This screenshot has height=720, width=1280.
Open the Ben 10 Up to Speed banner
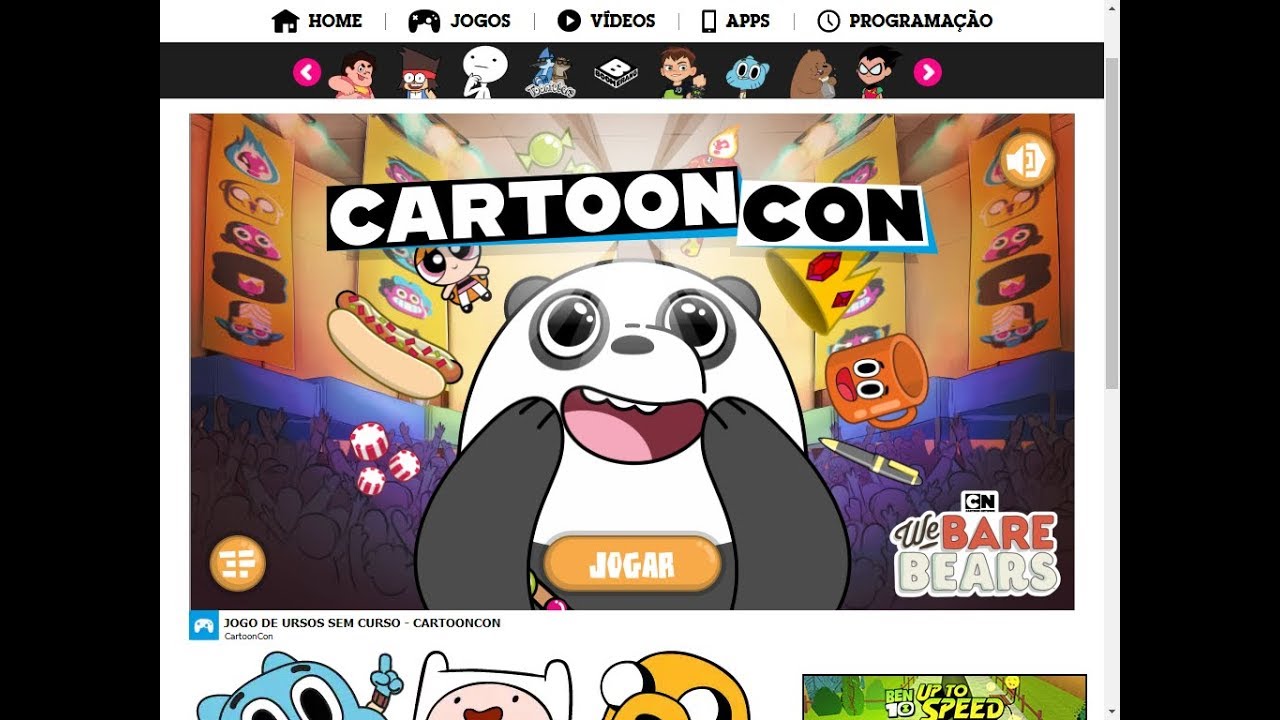click(944, 698)
